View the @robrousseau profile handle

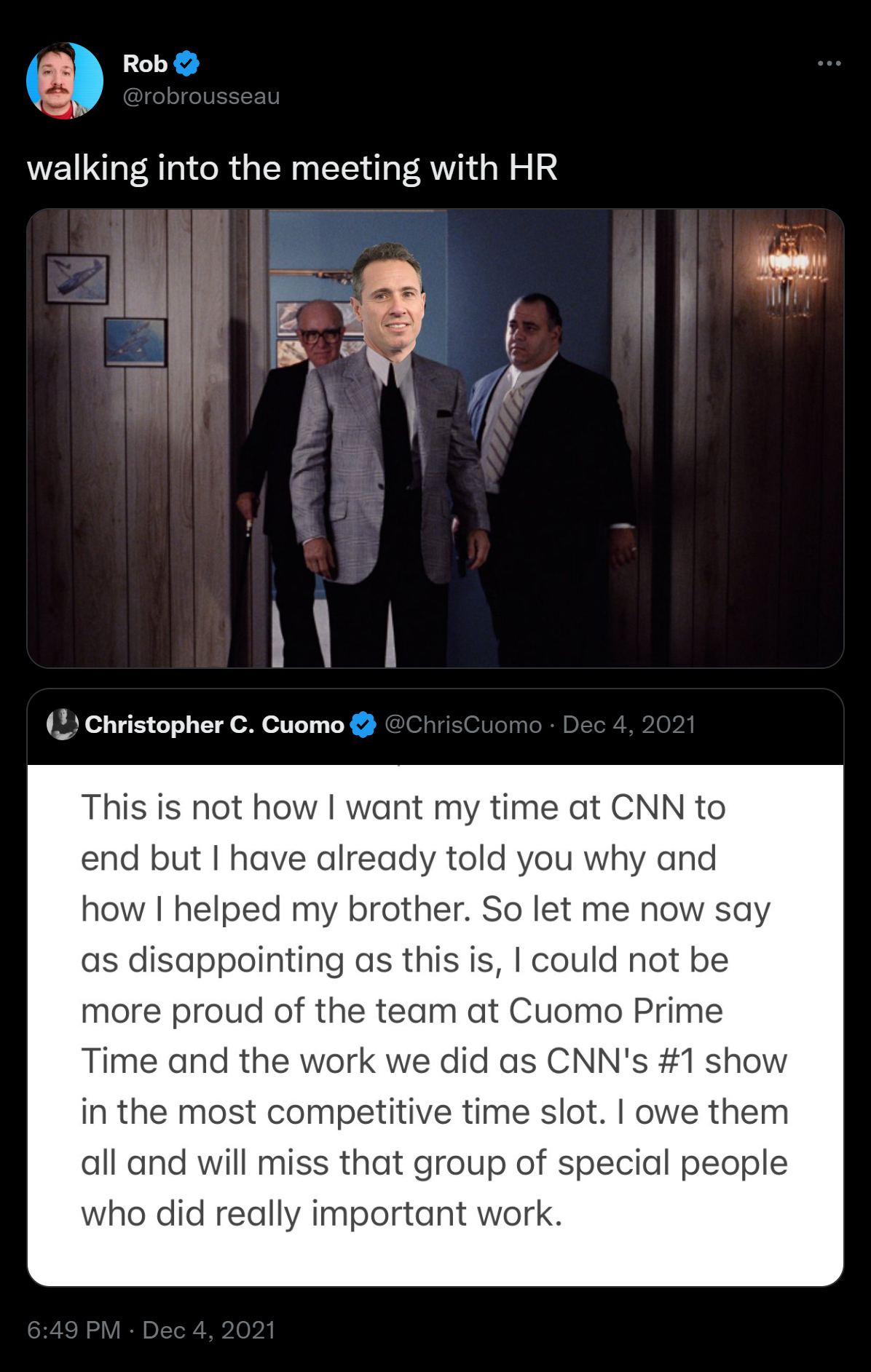[x=201, y=97]
